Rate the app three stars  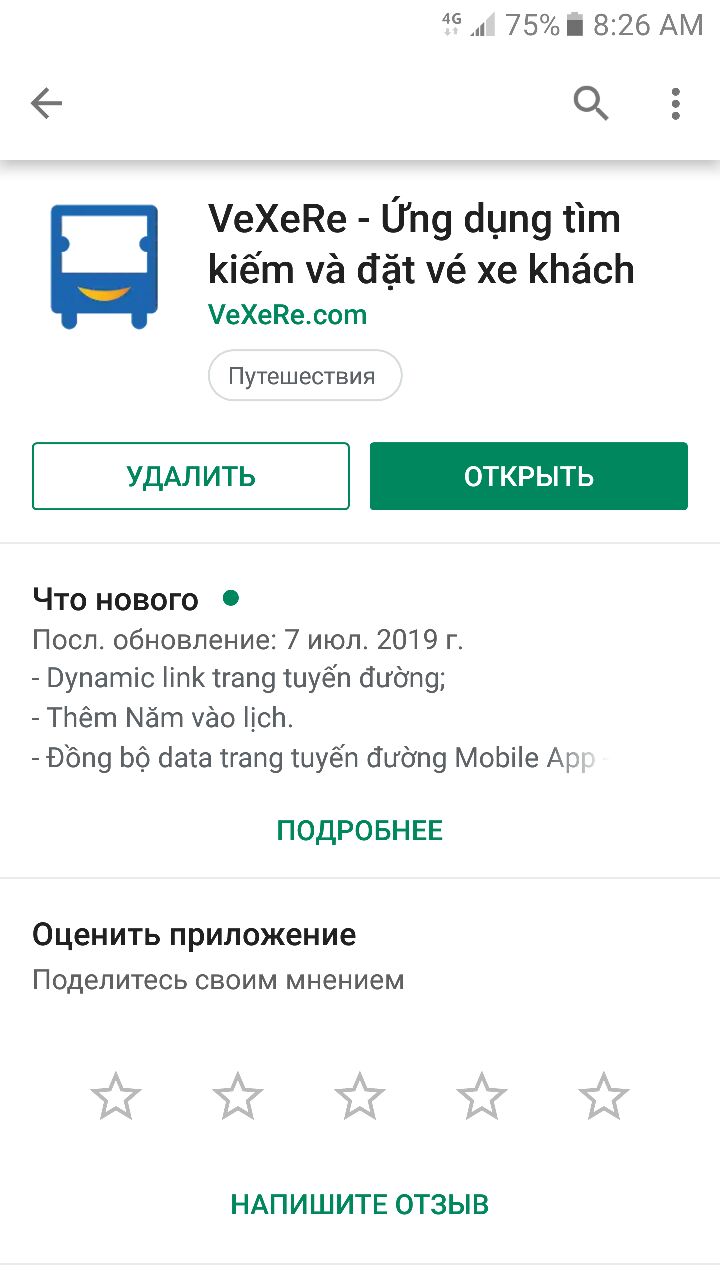coord(360,1096)
